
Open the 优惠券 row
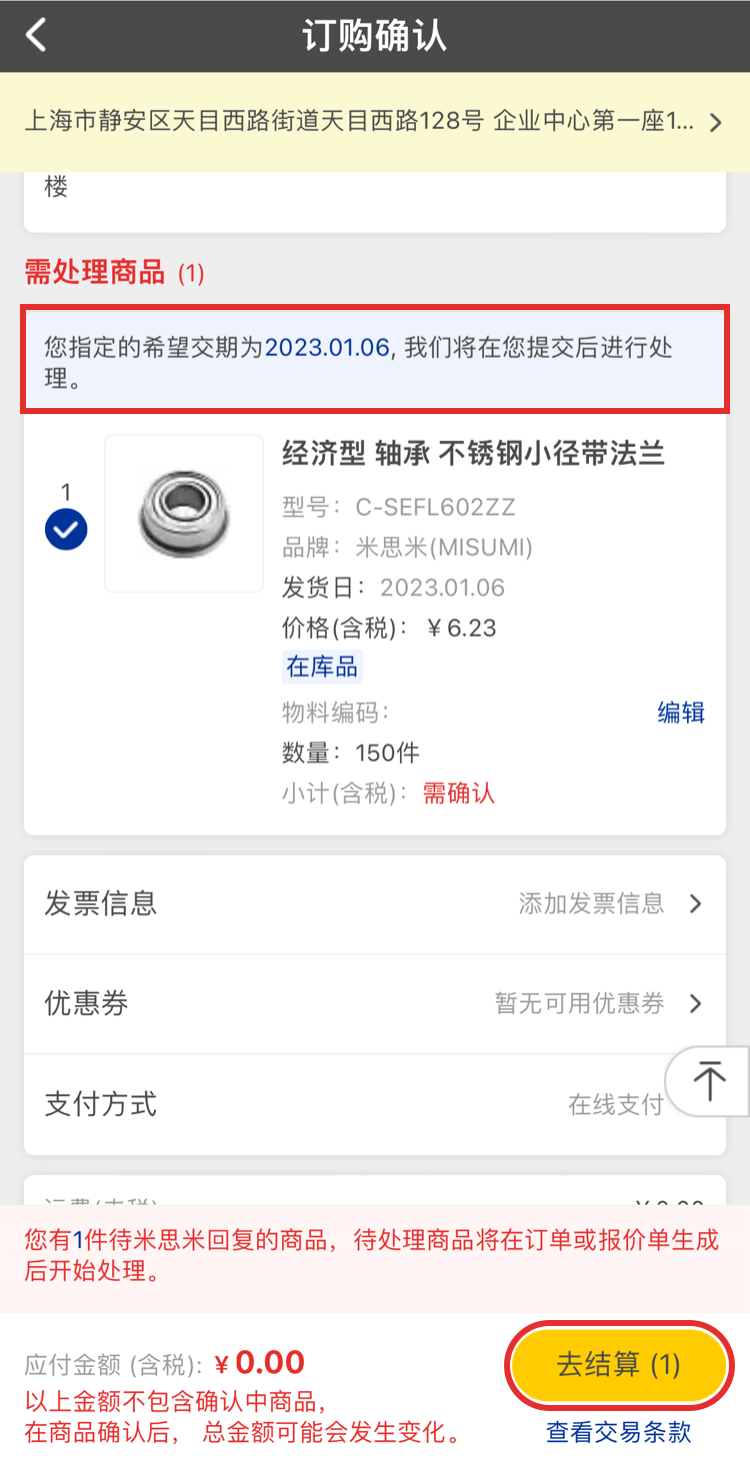374,1004
